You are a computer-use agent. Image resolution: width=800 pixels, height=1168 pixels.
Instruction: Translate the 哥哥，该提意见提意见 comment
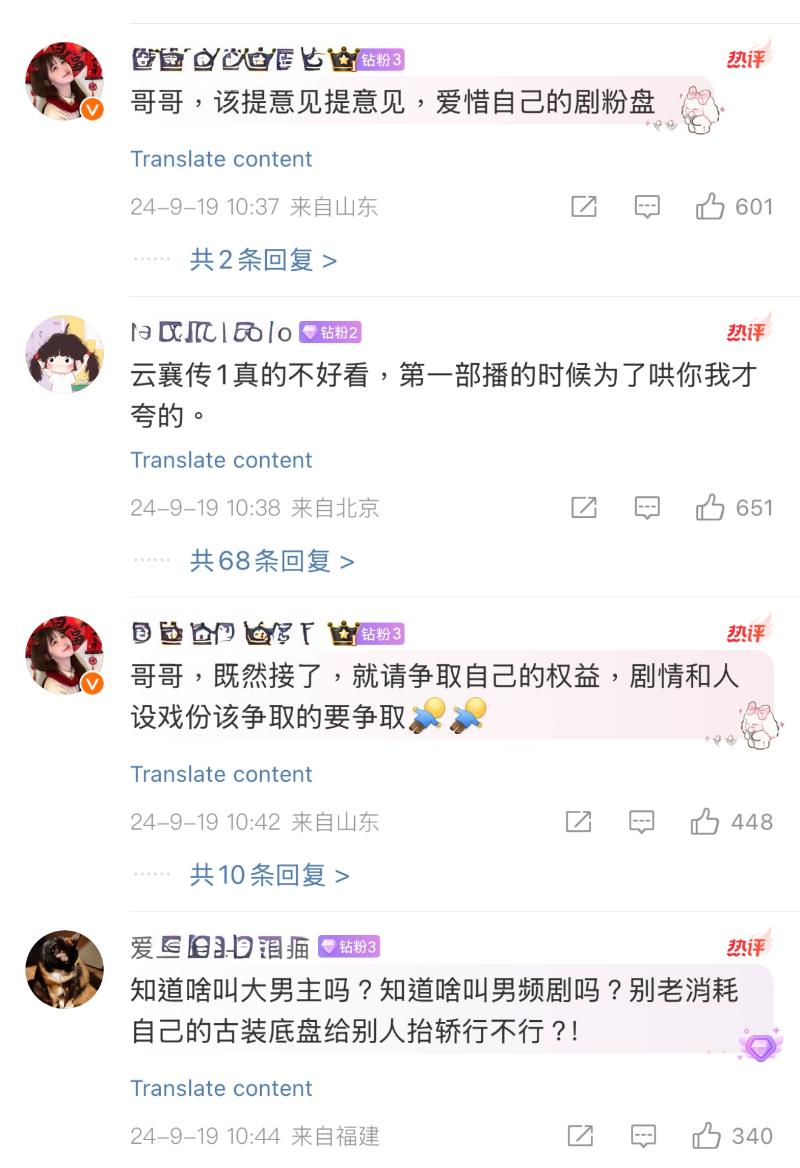(221, 159)
